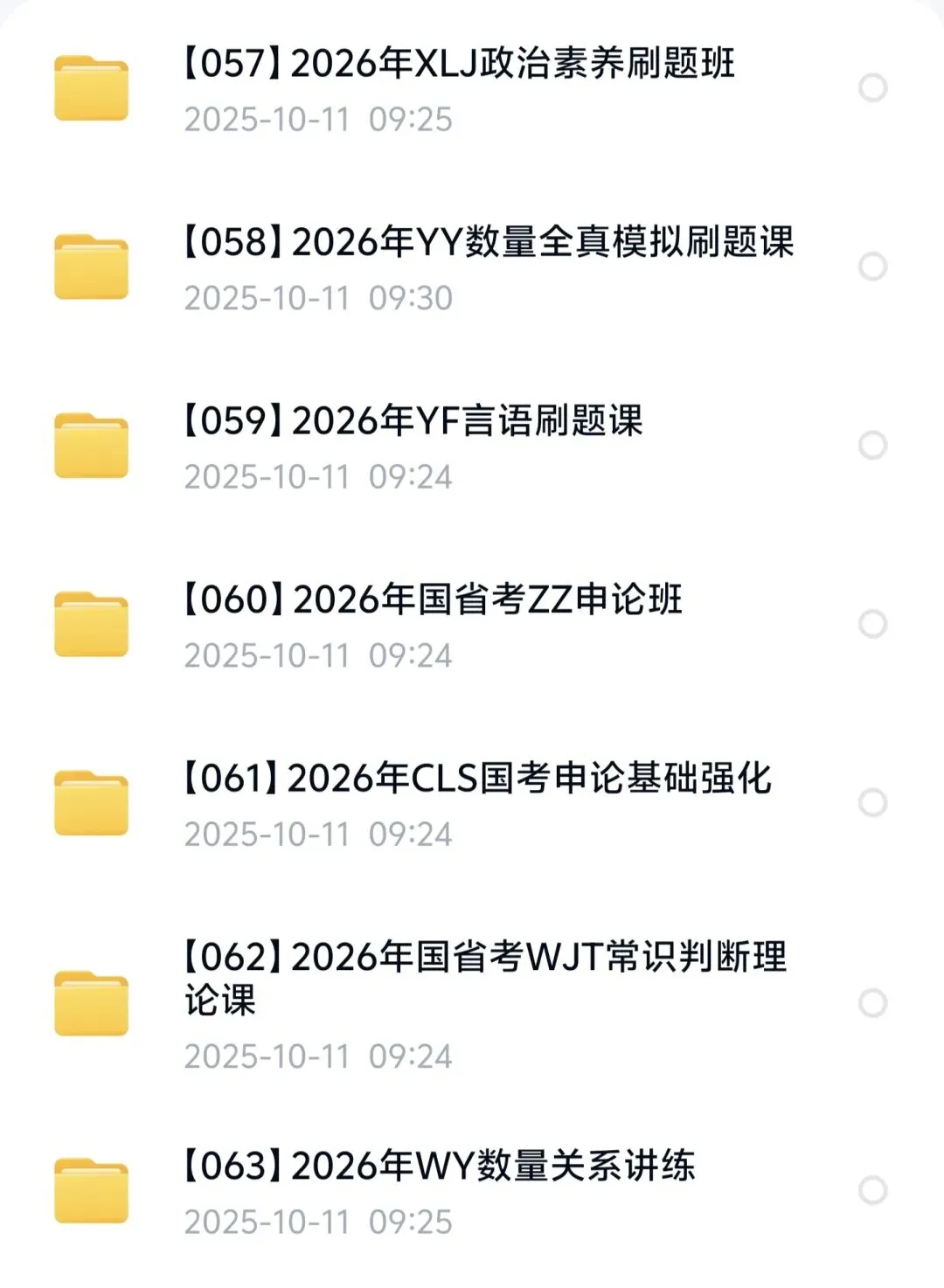Select the checkbox for folder 【061】
This screenshot has width=944, height=1288.
(x=872, y=802)
